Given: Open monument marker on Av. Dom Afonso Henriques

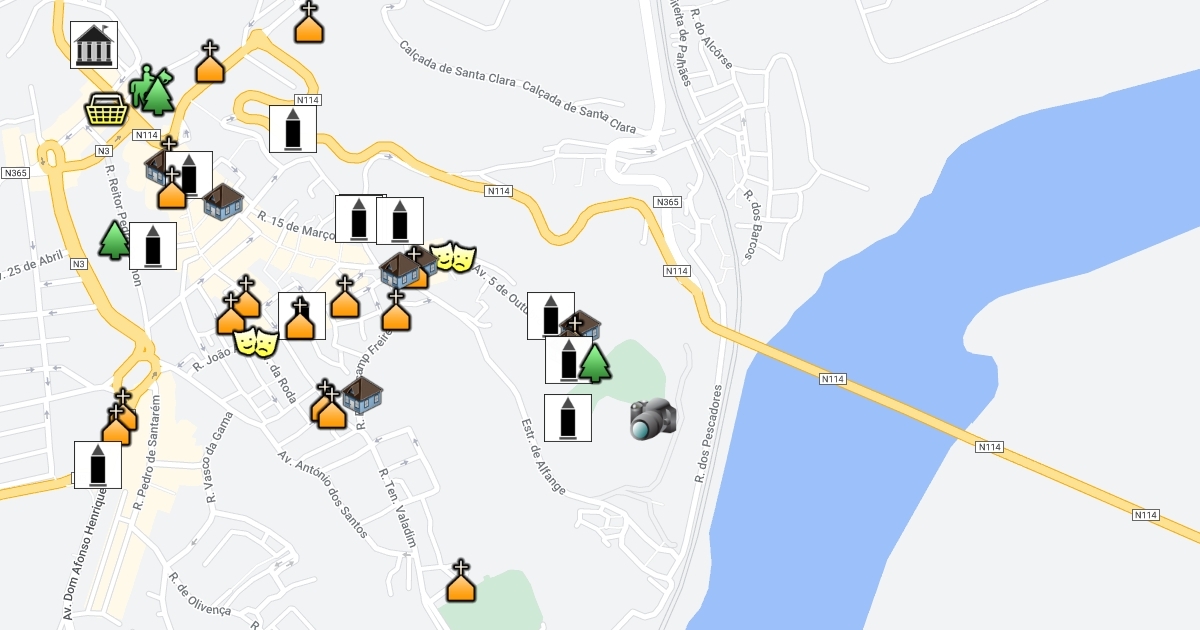Looking at the screenshot, I should coord(98,465).
